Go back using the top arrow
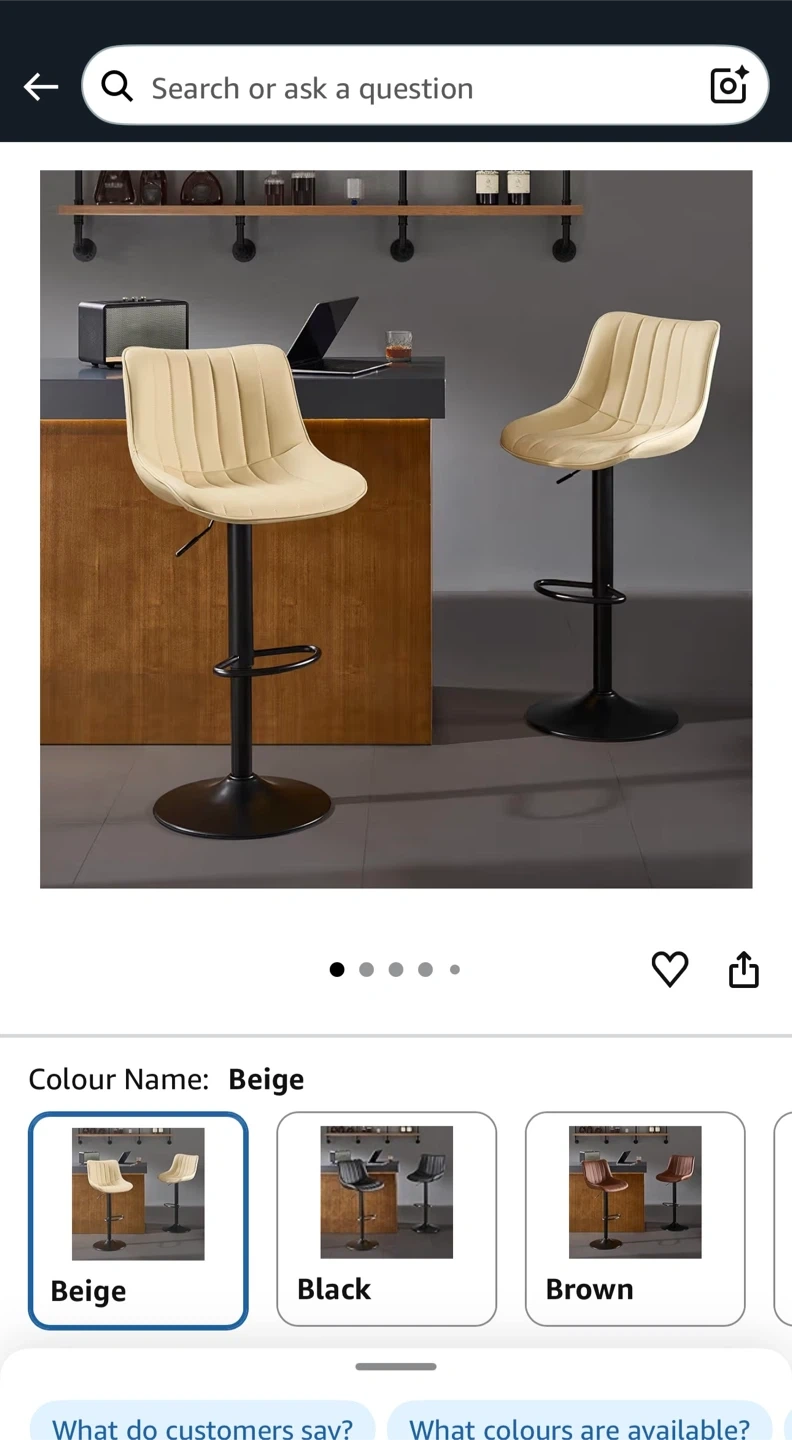This screenshot has width=792, height=1440. 41,88
